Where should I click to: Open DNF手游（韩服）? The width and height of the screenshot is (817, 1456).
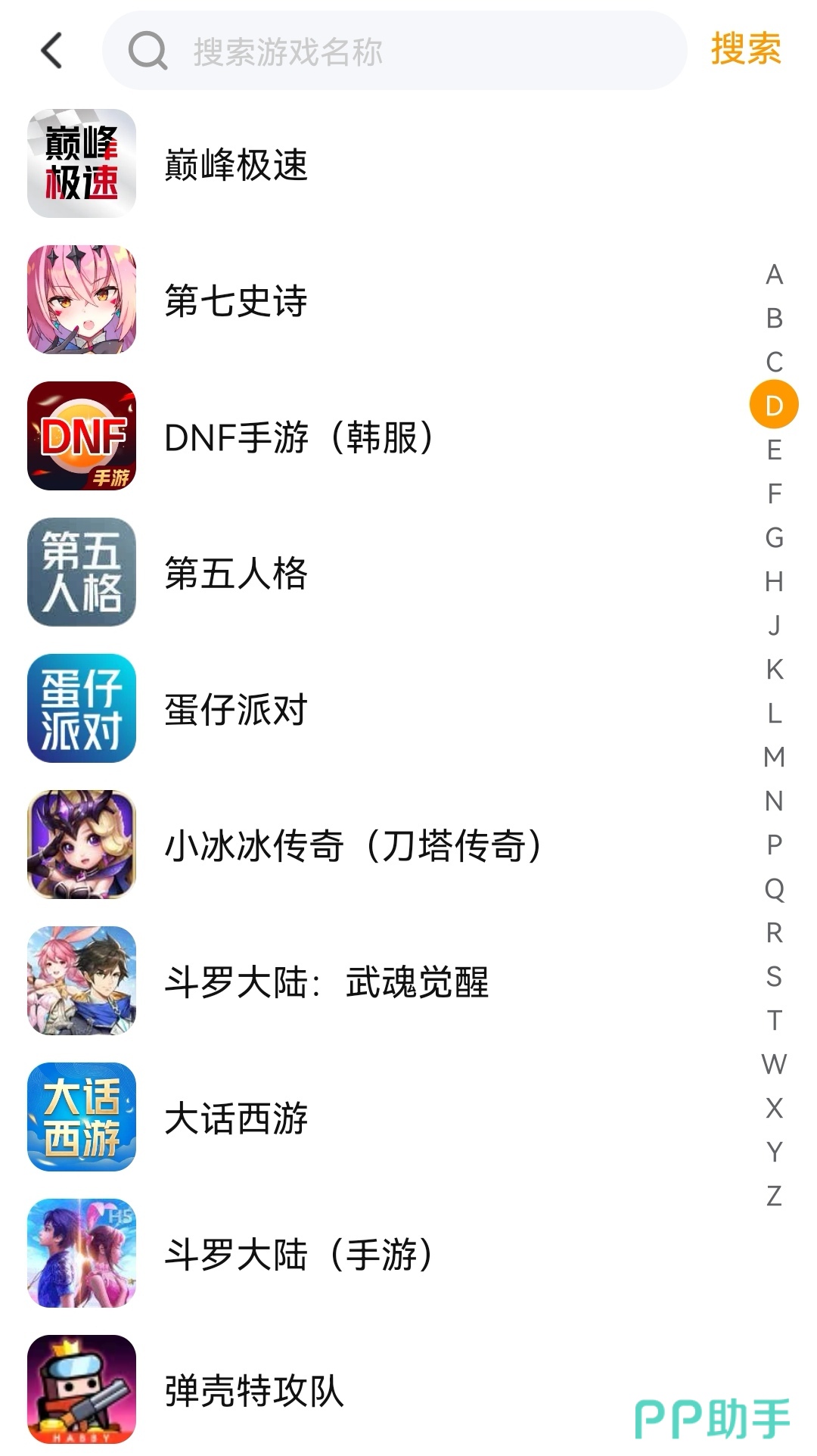pyautogui.click(x=299, y=437)
